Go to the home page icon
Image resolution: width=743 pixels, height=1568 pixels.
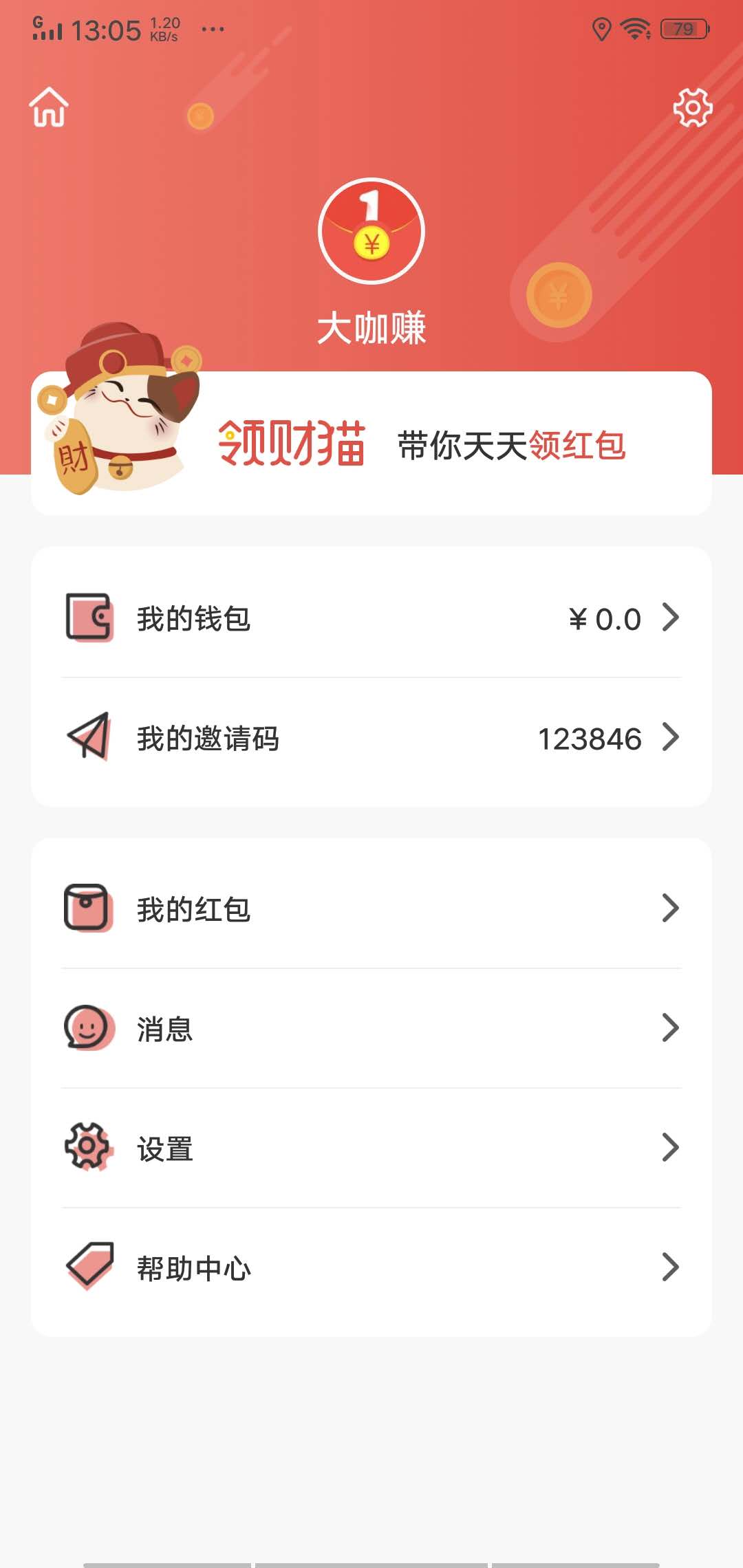click(49, 107)
